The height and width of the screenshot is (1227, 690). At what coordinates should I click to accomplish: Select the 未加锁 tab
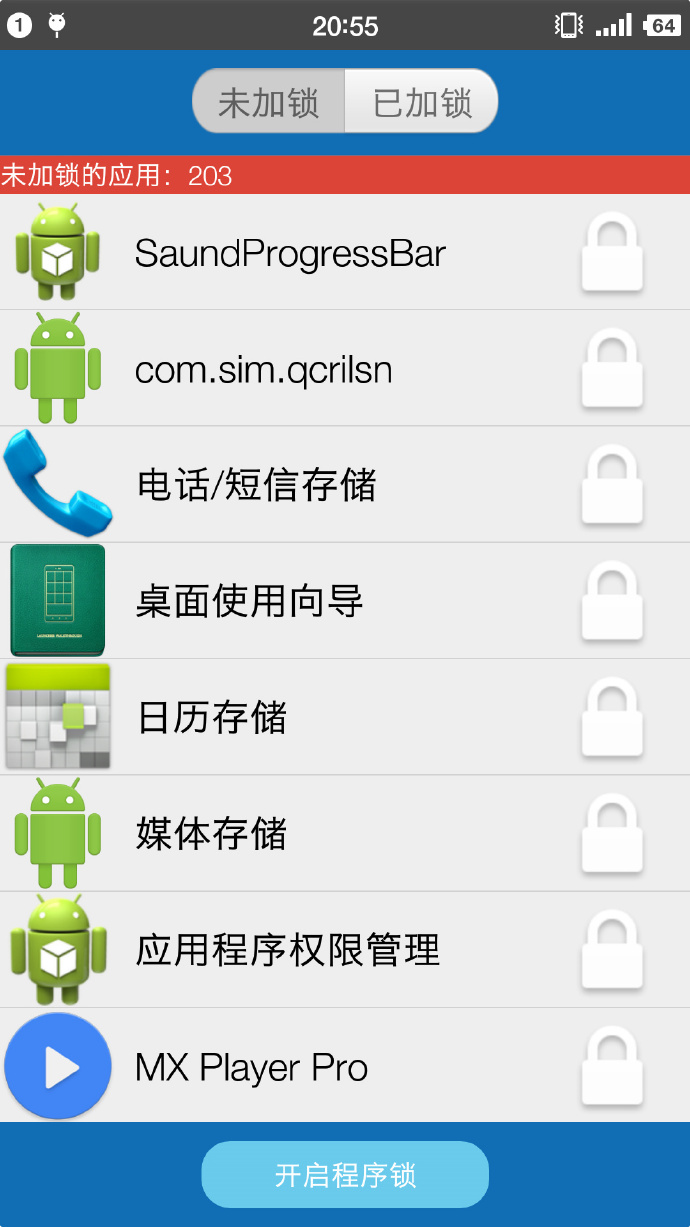coord(268,102)
